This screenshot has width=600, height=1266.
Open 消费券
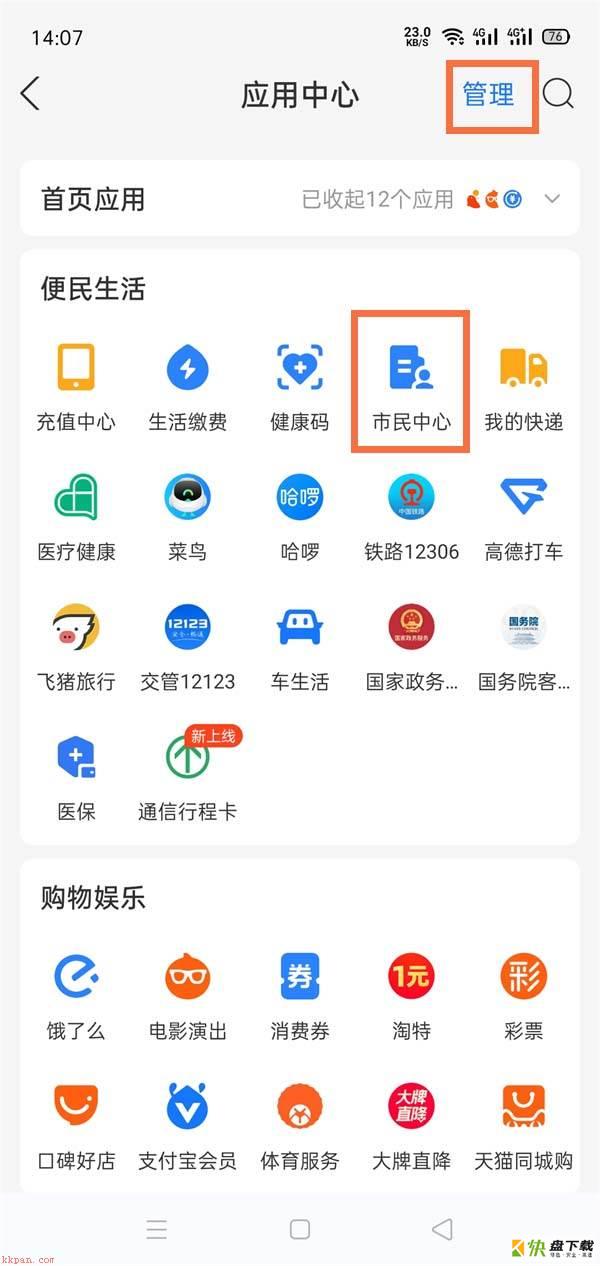[x=300, y=996]
